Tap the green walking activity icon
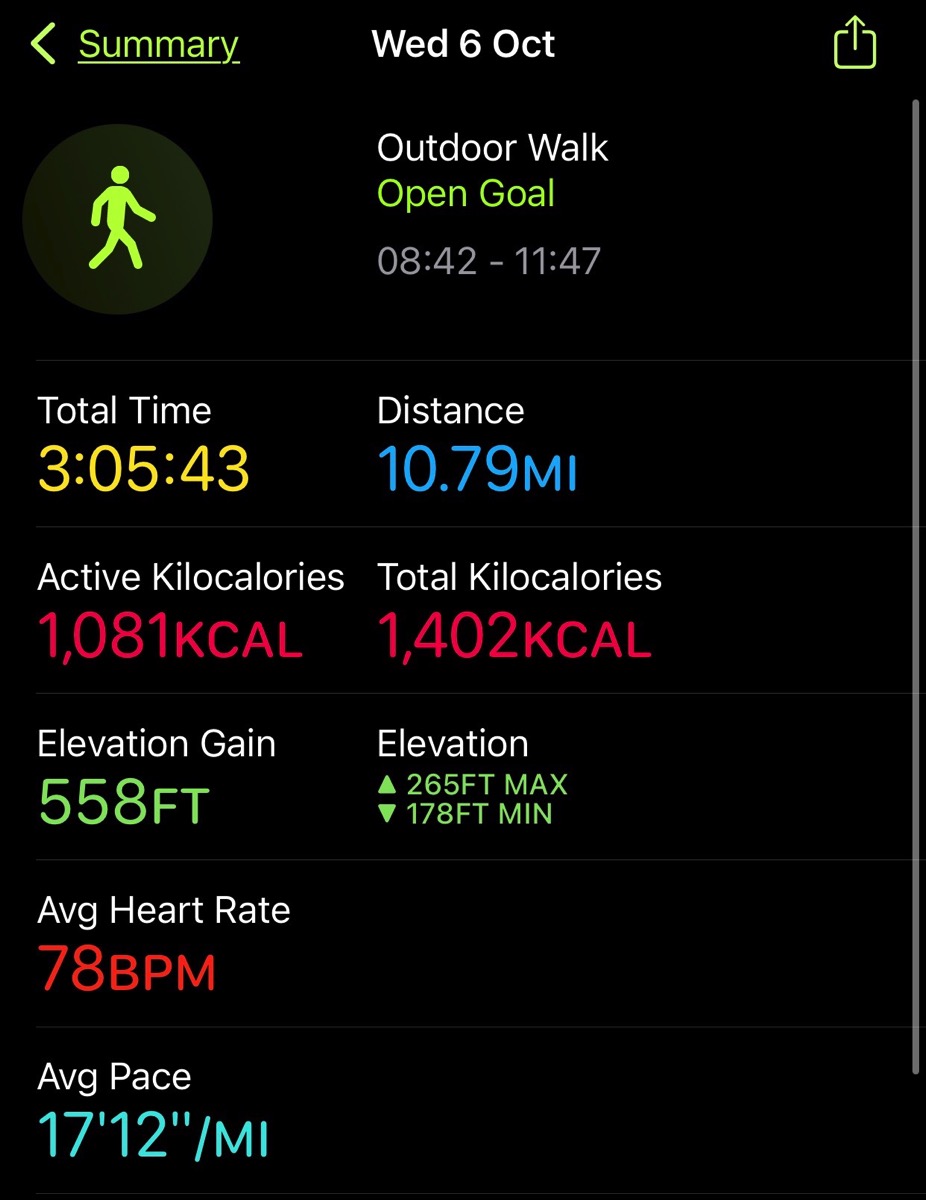 [117, 218]
